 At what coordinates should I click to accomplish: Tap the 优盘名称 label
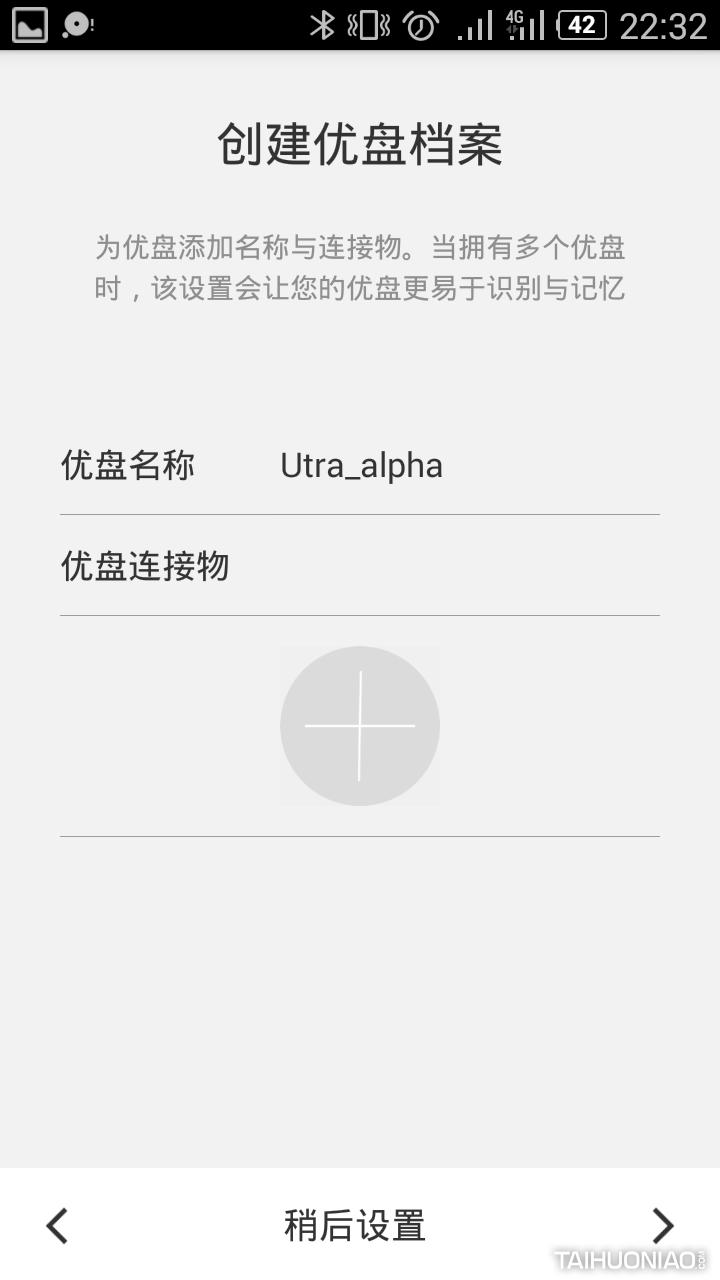click(127, 464)
